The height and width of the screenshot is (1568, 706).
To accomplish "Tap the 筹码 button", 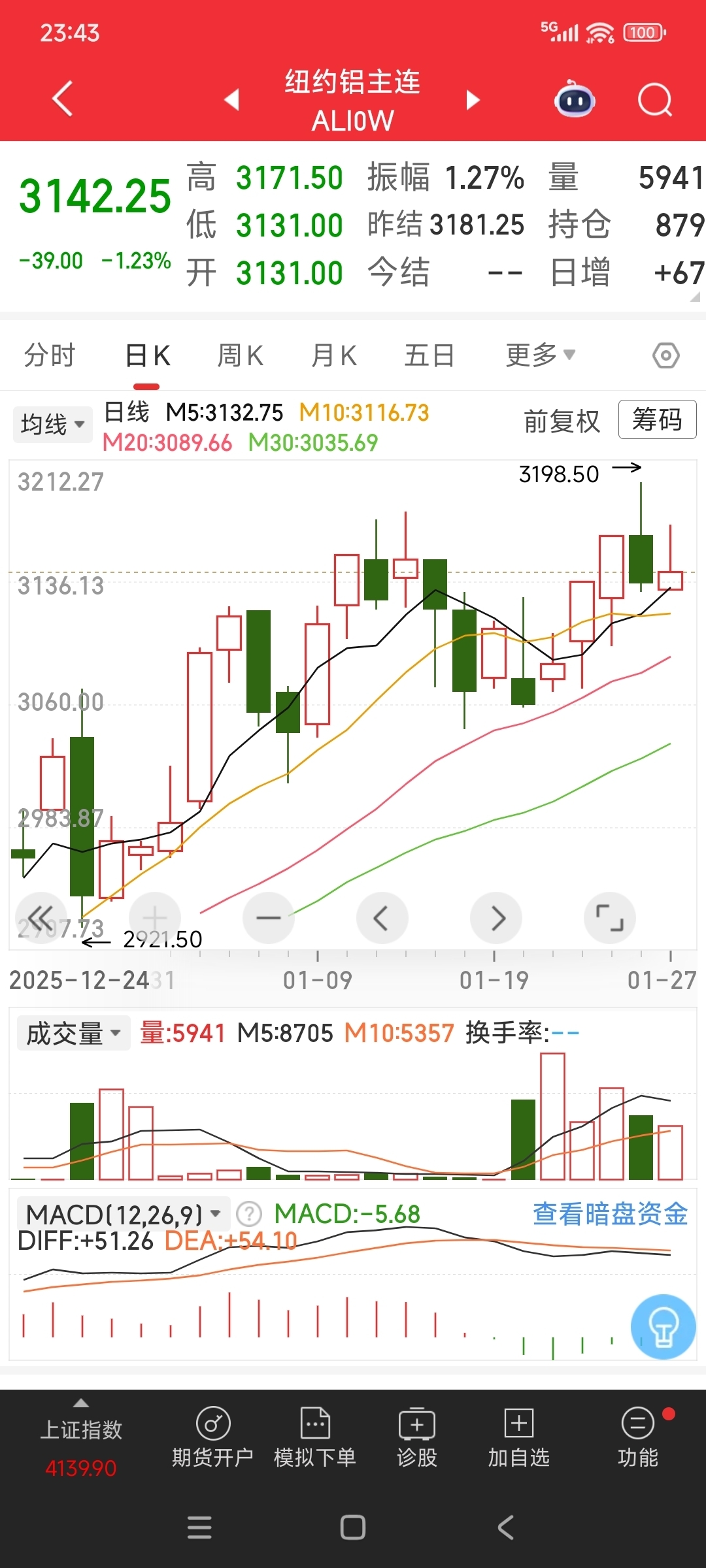I will point(657,419).
